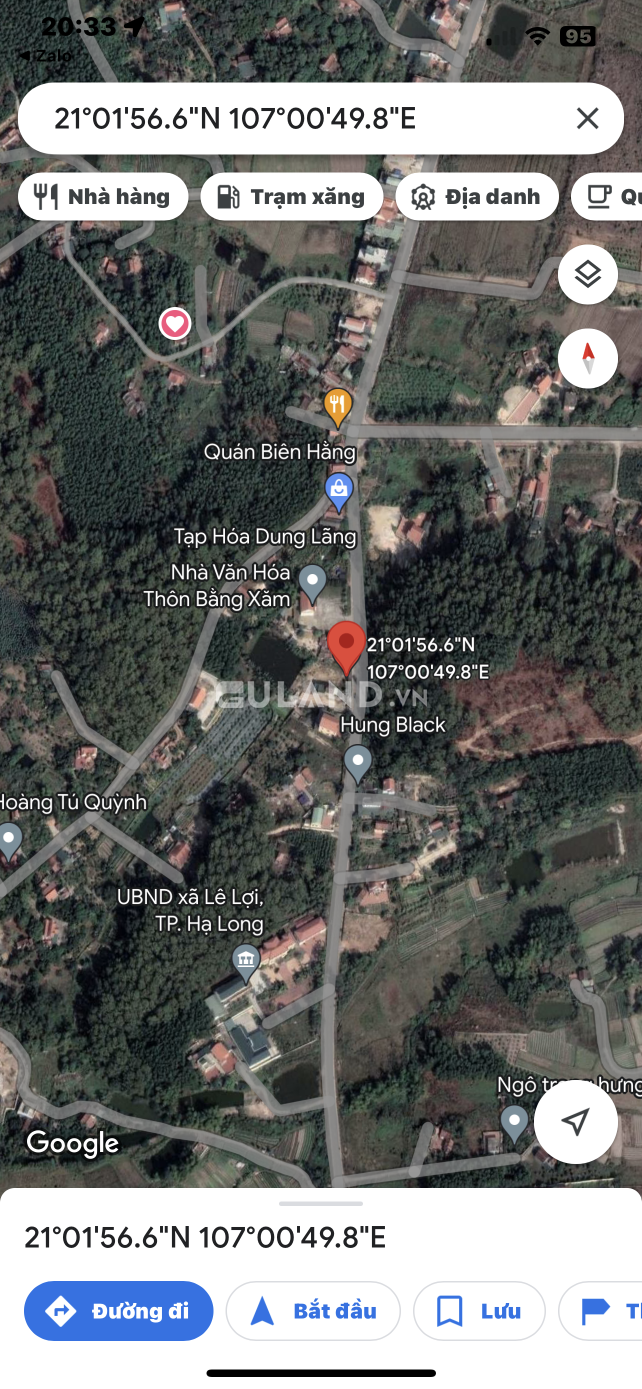Open the UBND xã Lê Lợi marker
The width and height of the screenshot is (642, 1389).
(x=245, y=962)
